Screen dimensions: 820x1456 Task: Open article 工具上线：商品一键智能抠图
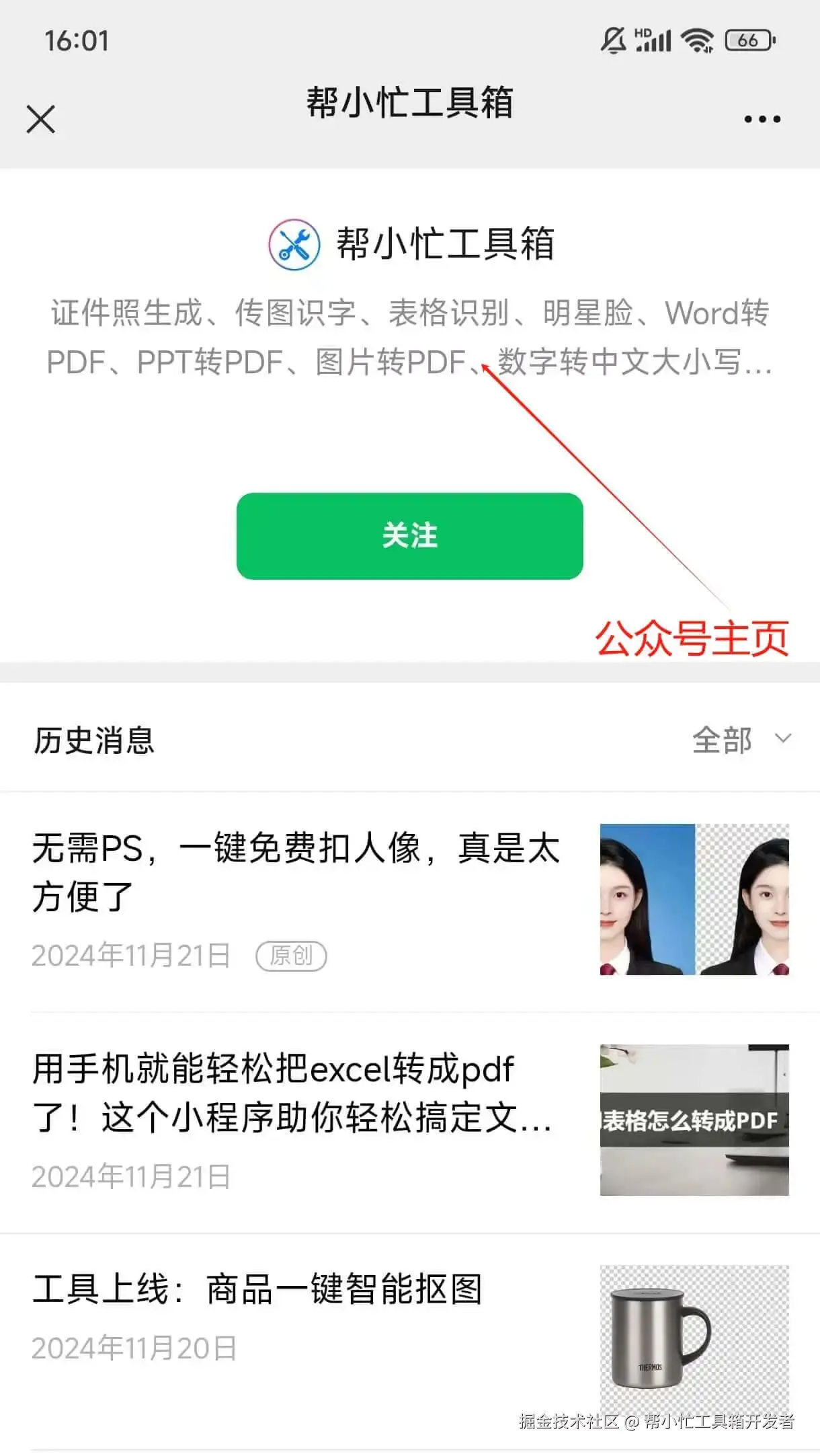[257, 1290]
